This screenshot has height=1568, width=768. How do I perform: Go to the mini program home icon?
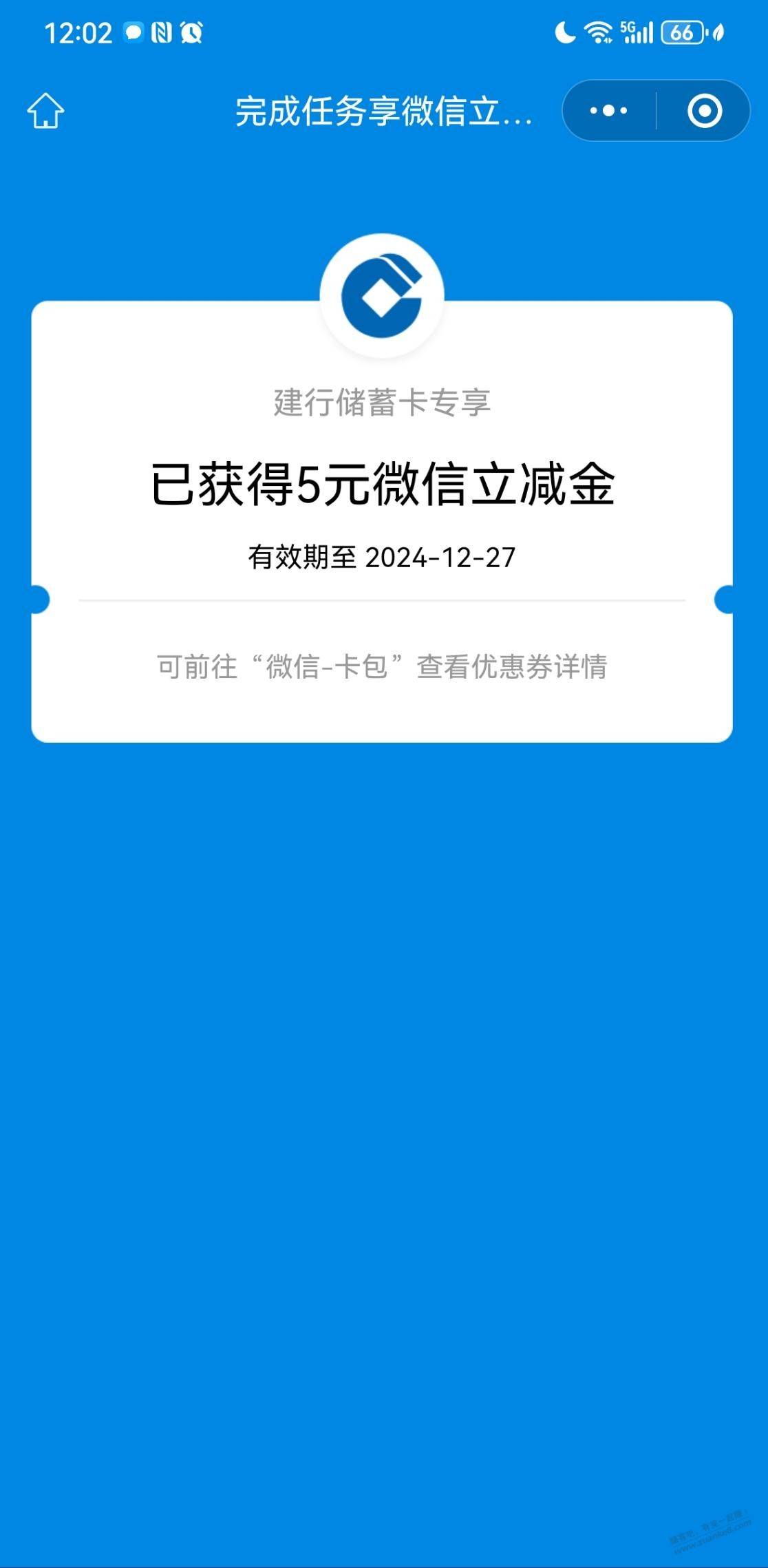click(x=46, y=111)
